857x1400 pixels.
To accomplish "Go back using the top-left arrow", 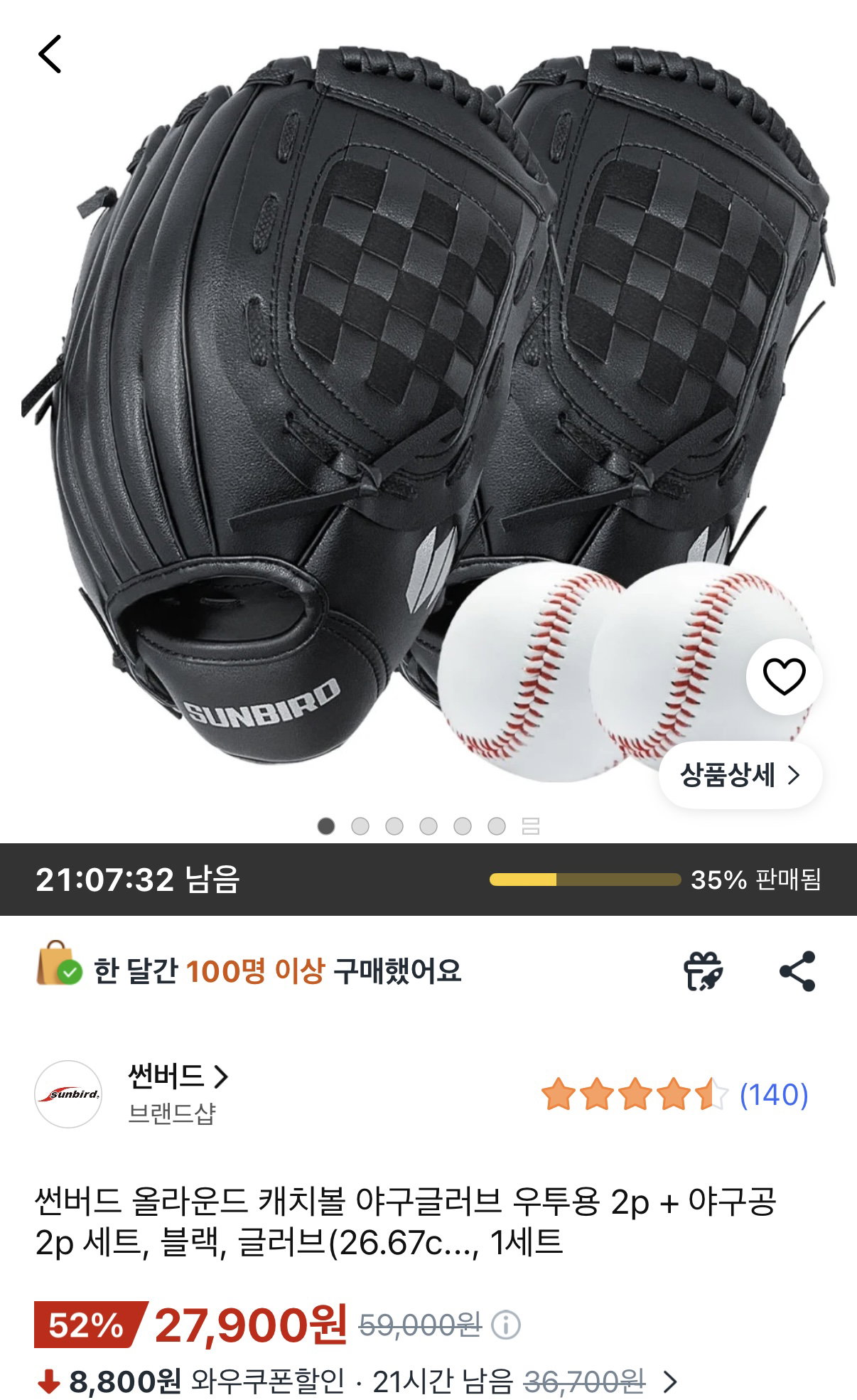I will click(50, 54).
